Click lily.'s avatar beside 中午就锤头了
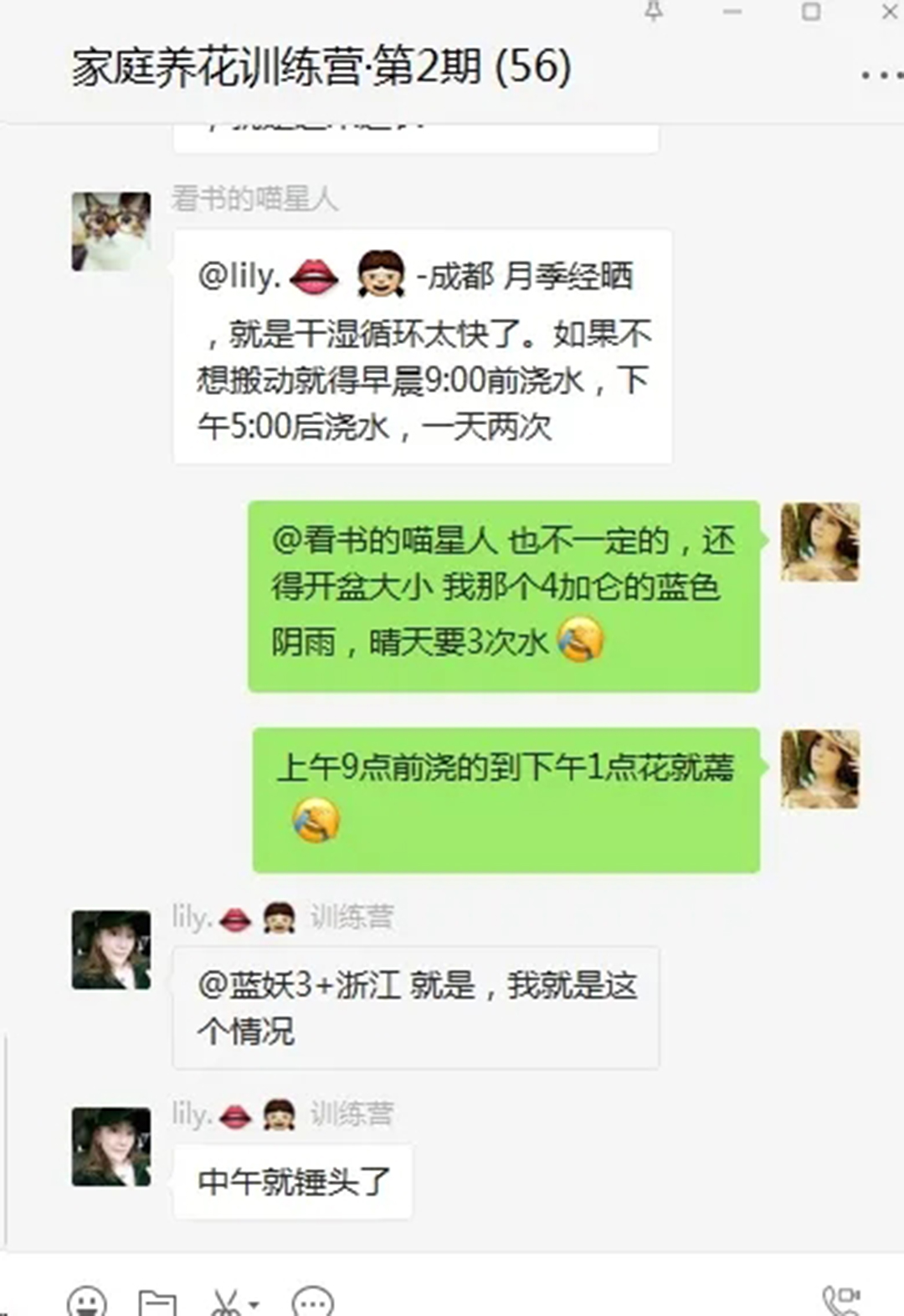The image size is (904, 1316). pos(111,1152)
